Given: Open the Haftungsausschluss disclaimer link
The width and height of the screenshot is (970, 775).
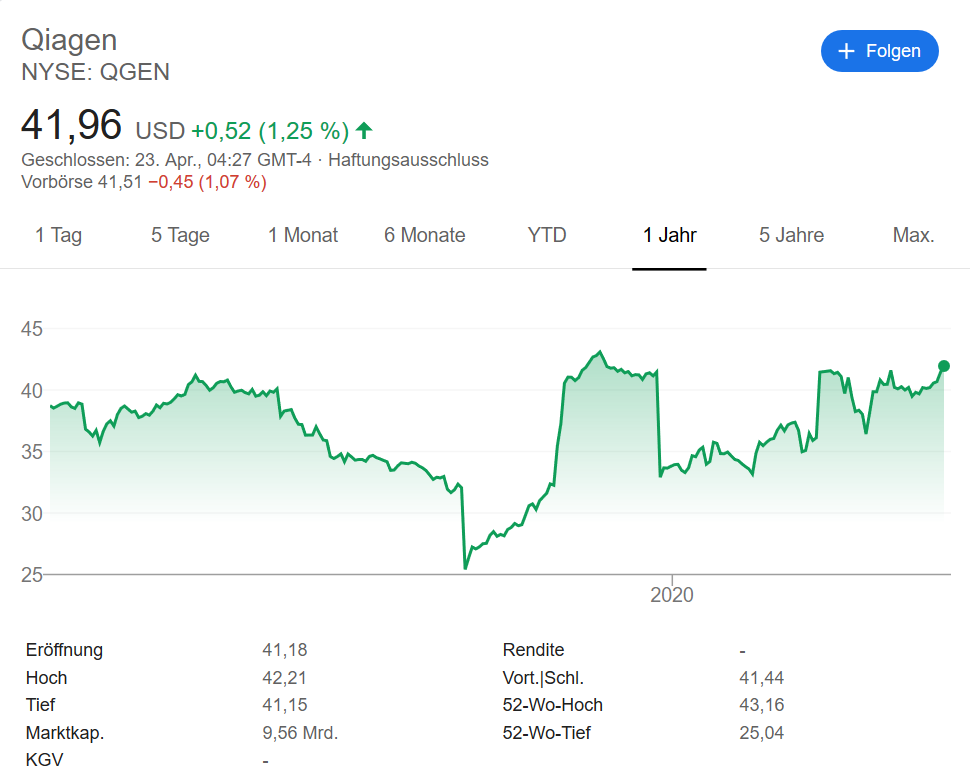Looking at the screenshot, I should [x=408, y=160].
